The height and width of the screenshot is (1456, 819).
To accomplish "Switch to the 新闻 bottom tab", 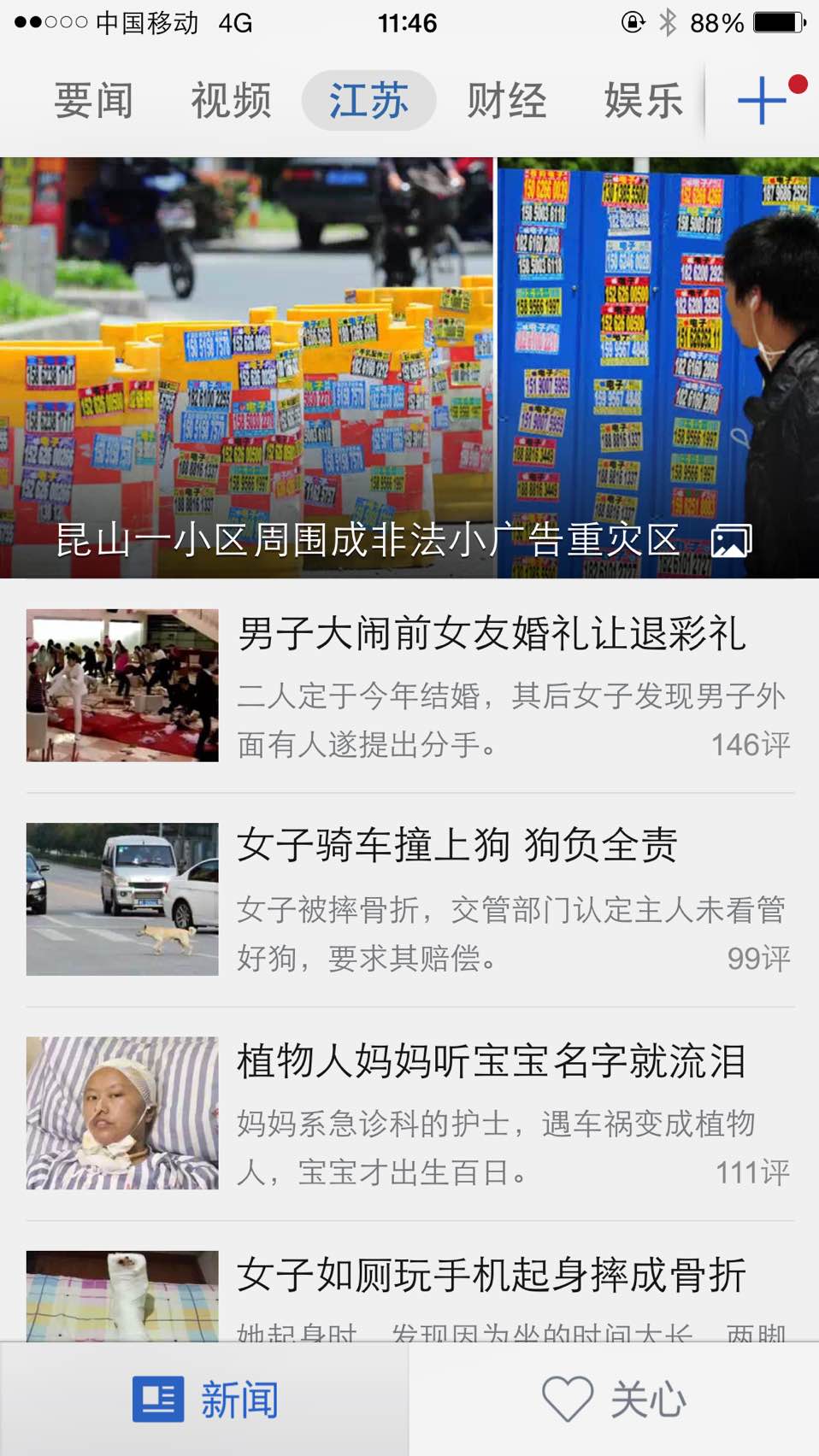I will point(205,1400).
